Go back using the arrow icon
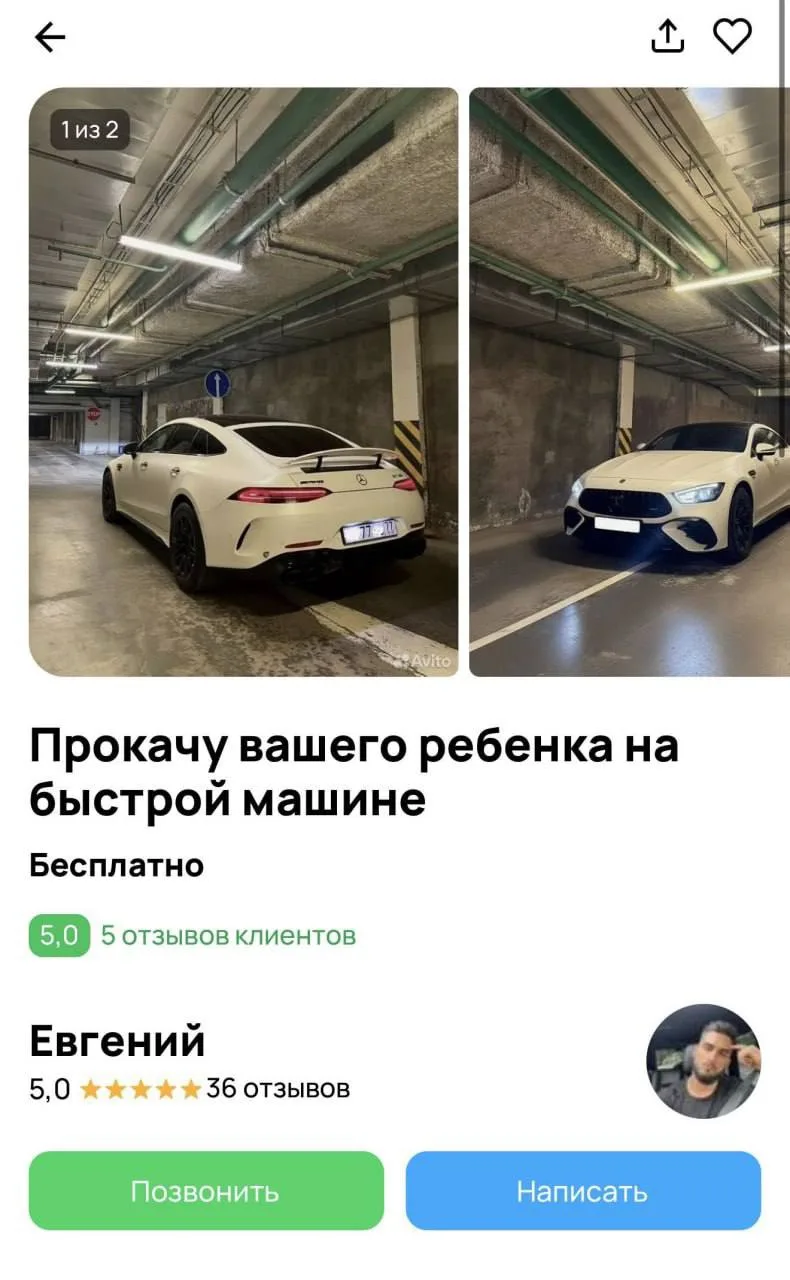This screenshot has height=1280, width=790. pos(50,38)
